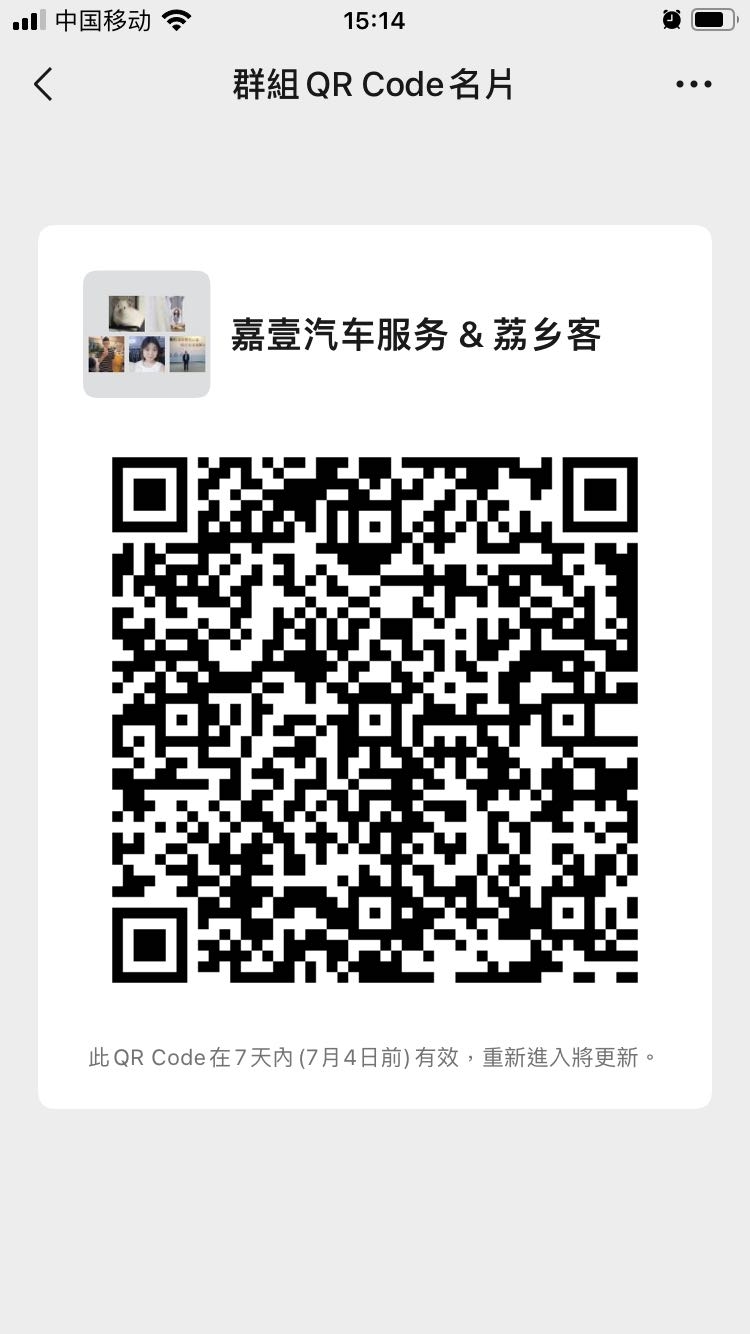Open the three-dot more options menu
Image resolution: width=750 pixels, height=1334 pixels.
click(x=693, y=85)
